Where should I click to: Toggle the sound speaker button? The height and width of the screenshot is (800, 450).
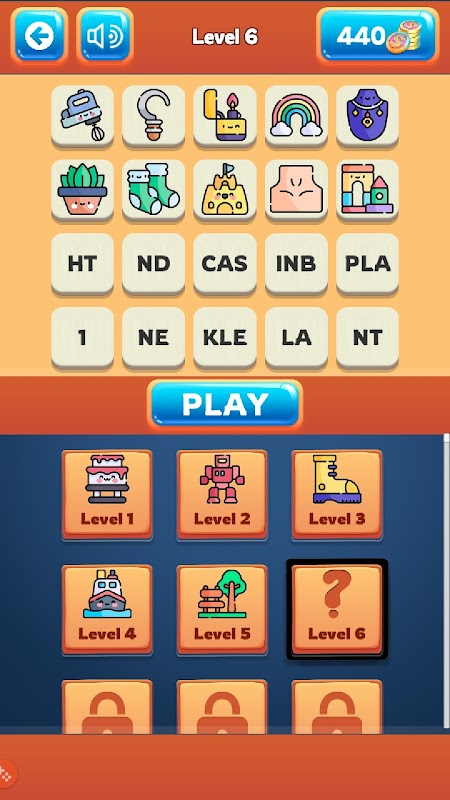[105, 36]
